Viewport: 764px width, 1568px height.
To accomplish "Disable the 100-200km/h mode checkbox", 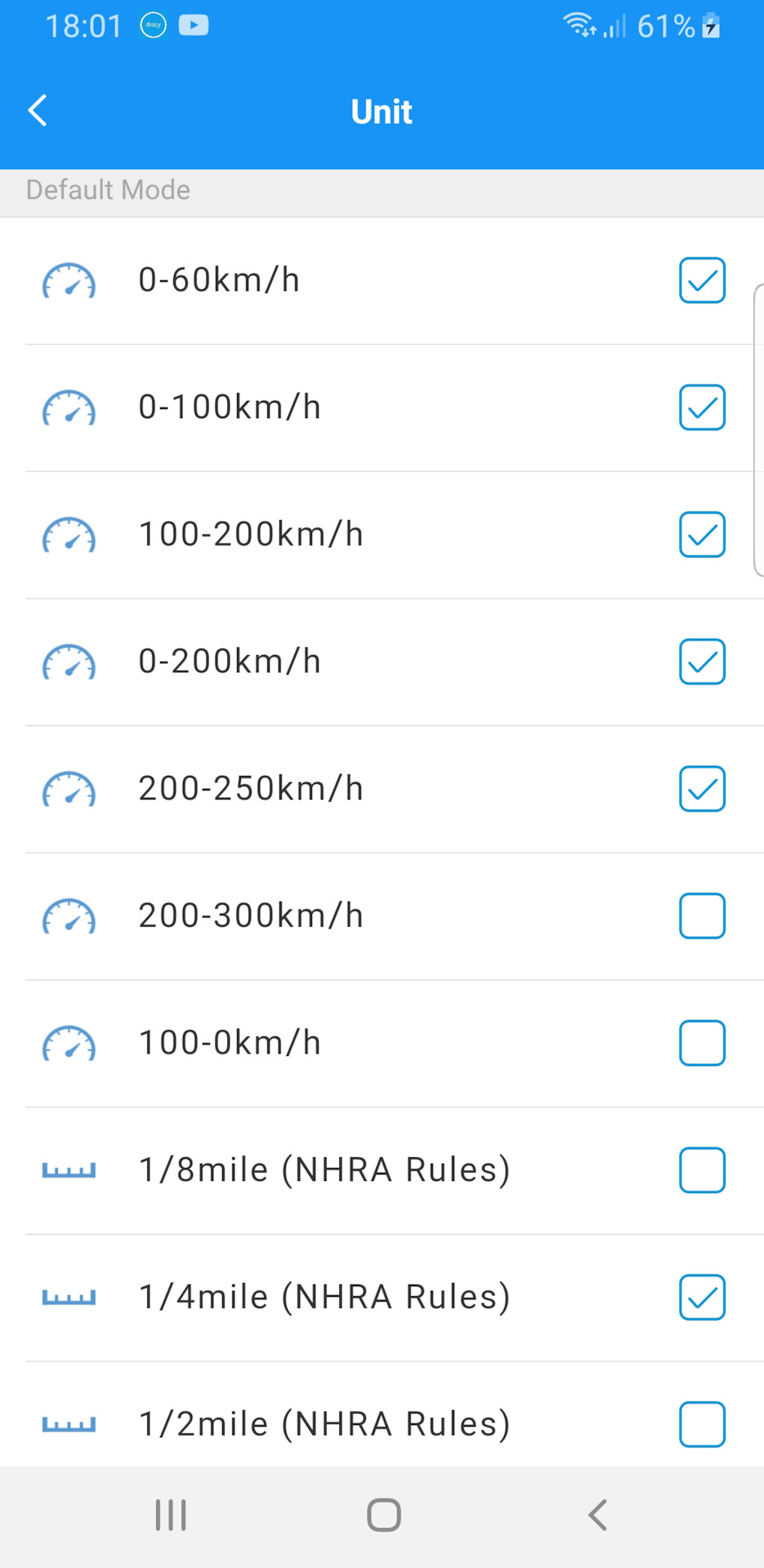I will click(x=702, y=535).
